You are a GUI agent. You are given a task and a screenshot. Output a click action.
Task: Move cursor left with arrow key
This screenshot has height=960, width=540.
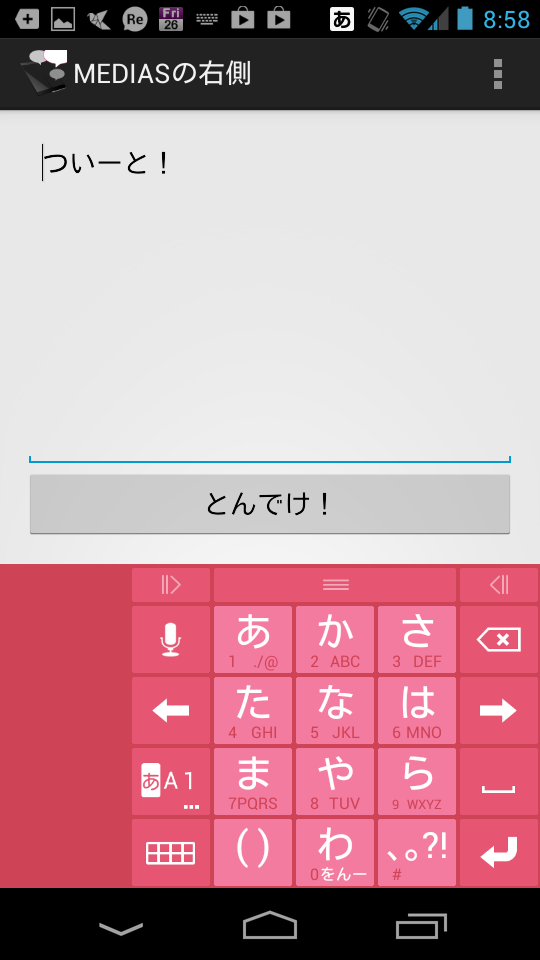pos(171,711)
